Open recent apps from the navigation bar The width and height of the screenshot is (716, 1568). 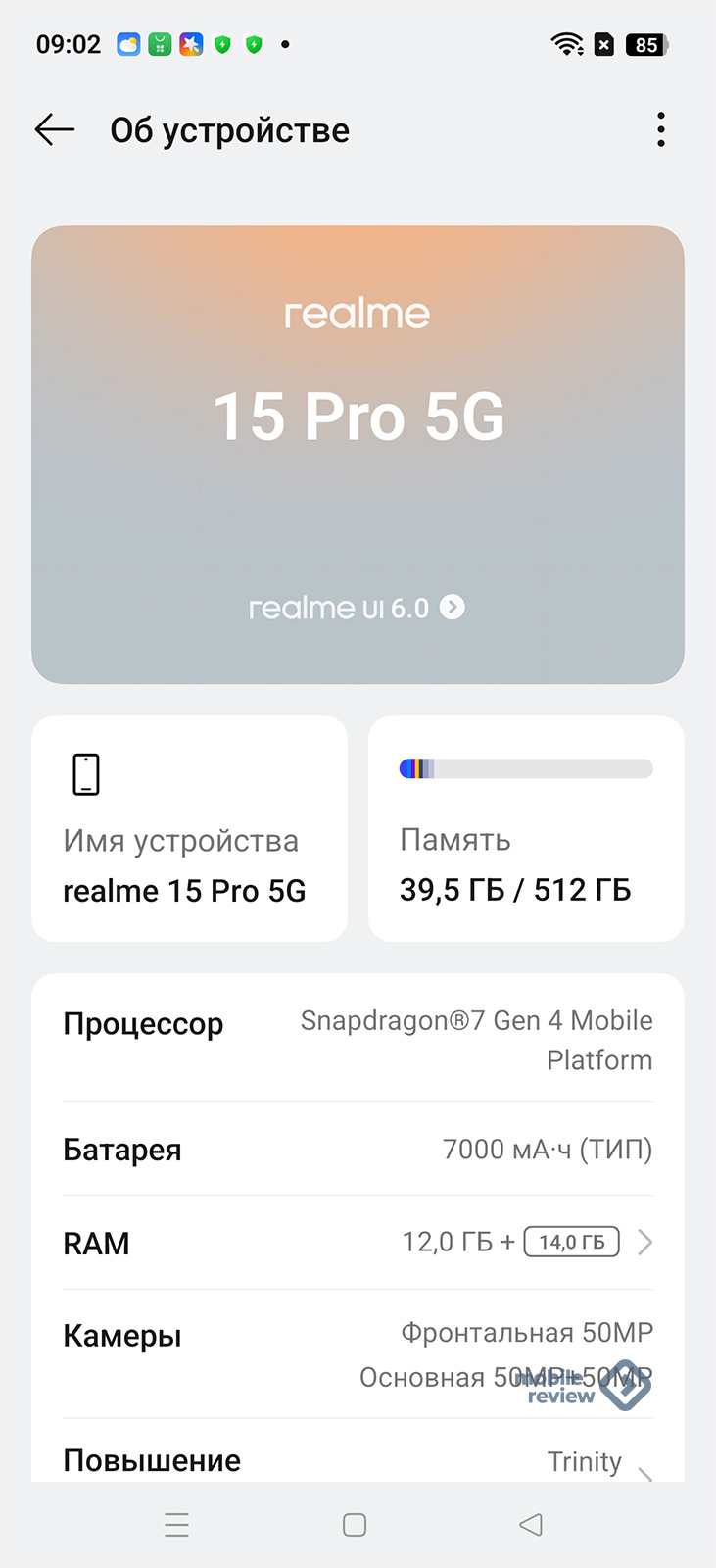(x=177, y=1525)
